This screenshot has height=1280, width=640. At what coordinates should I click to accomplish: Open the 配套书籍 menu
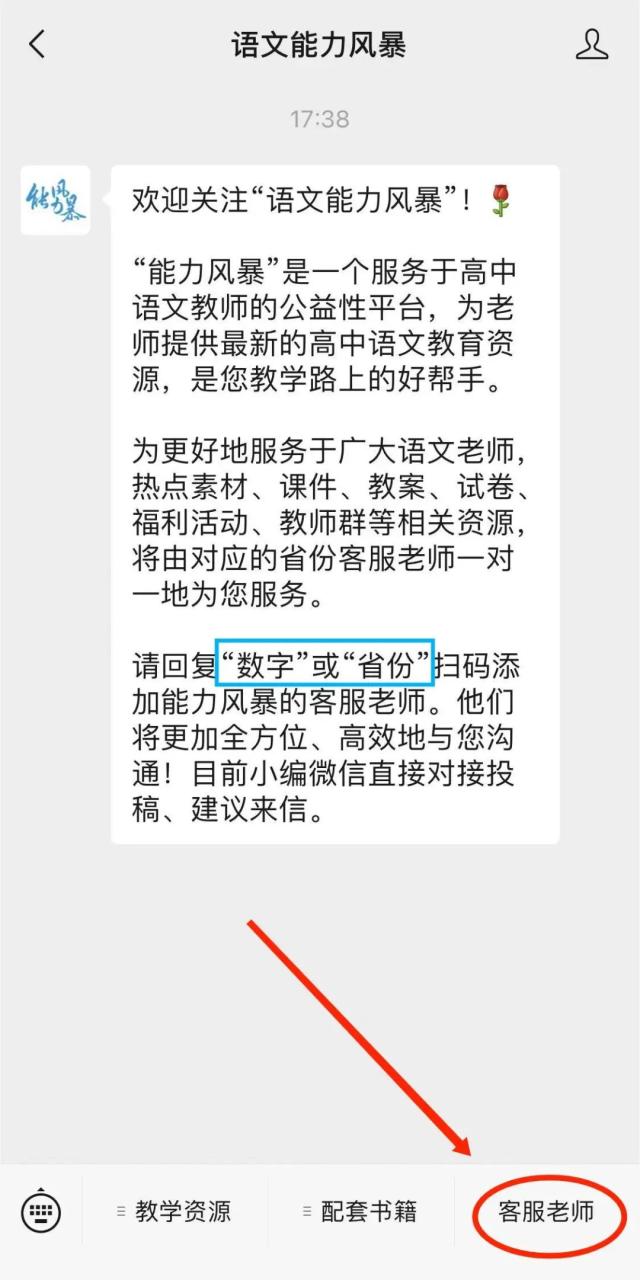360,1213
